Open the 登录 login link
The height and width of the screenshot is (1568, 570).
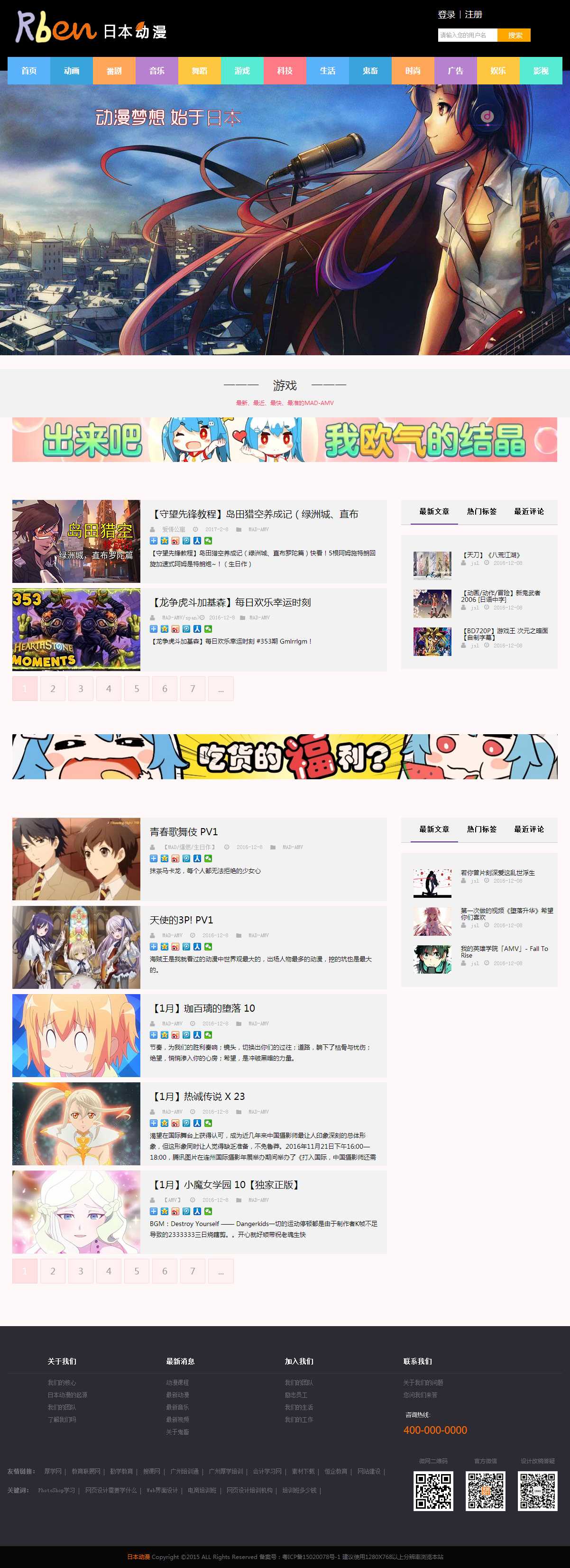[446, 15]
